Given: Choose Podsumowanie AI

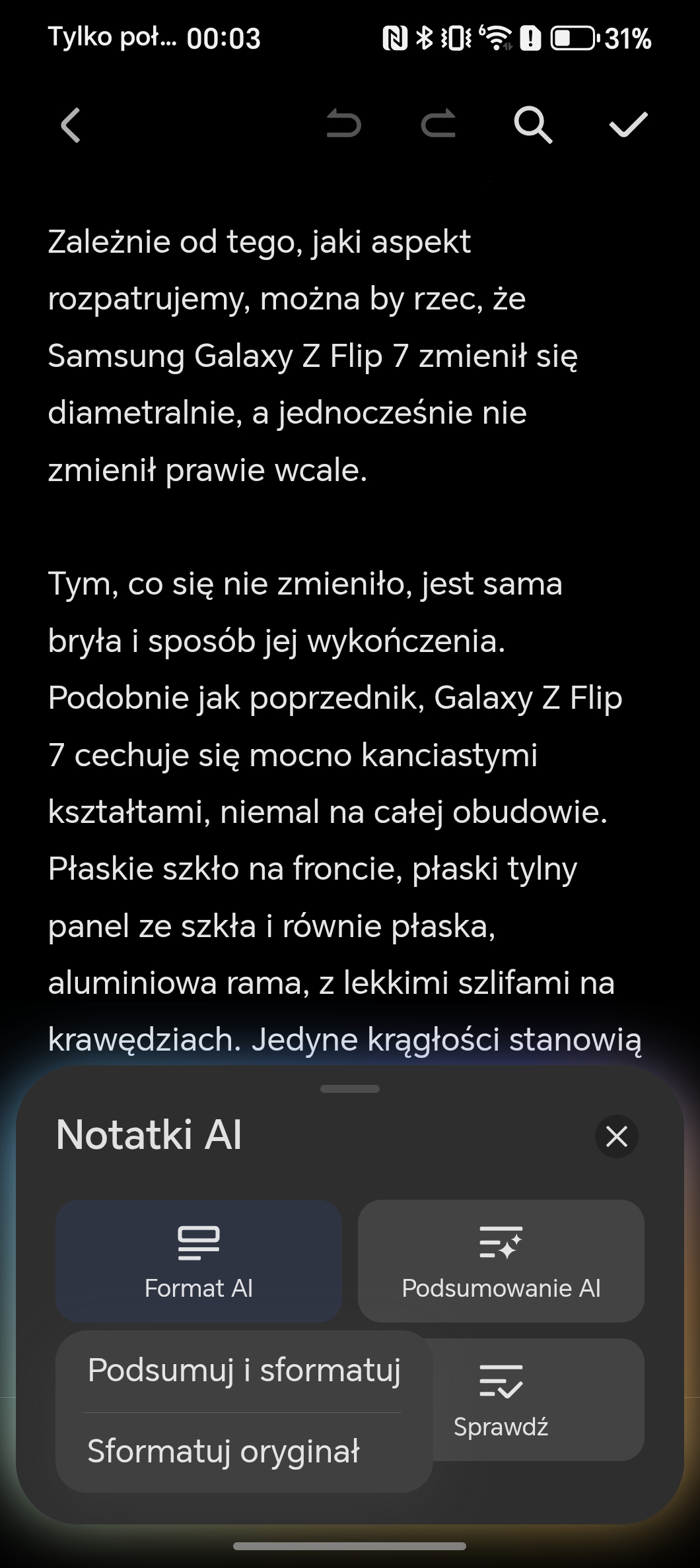Looking at the screenshot, I should click(501, 1261).
